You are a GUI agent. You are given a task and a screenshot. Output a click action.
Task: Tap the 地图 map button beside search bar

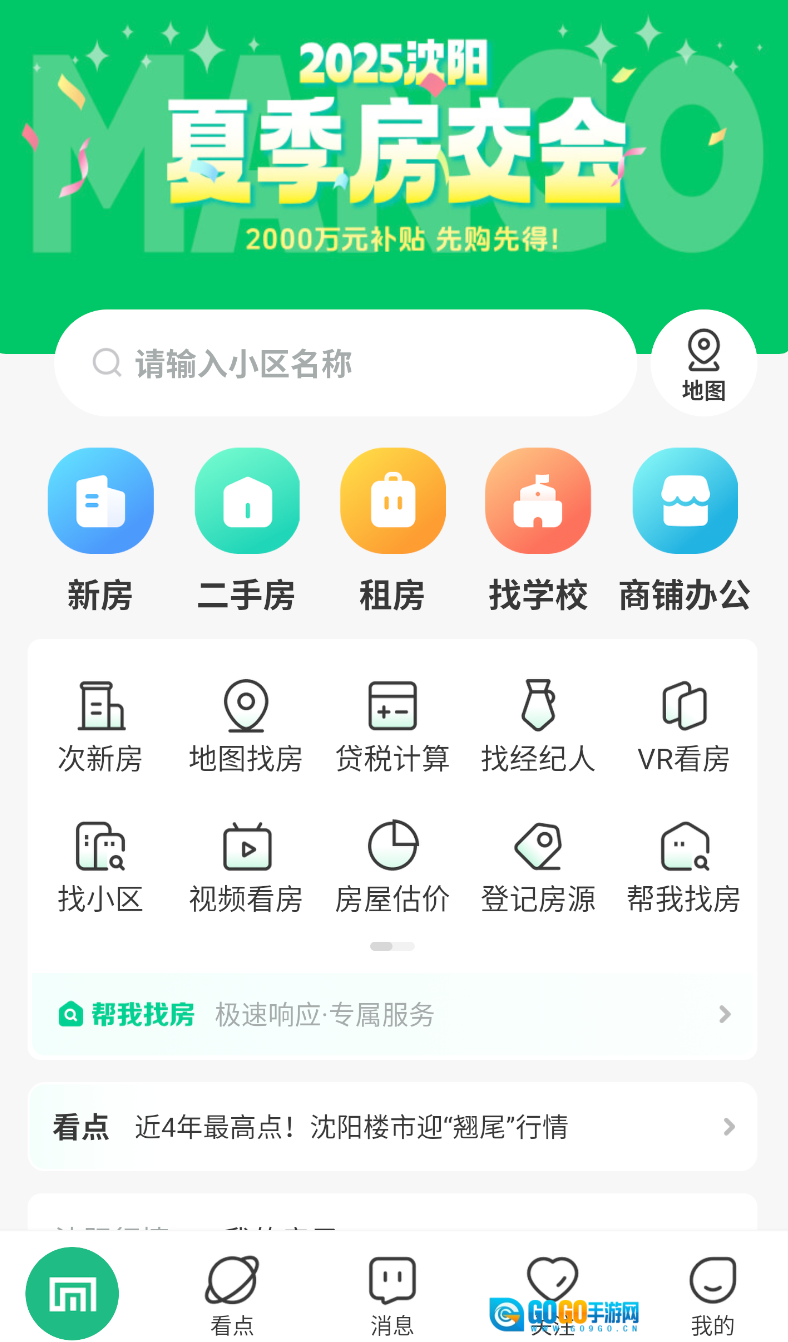[x=704, y=362]
